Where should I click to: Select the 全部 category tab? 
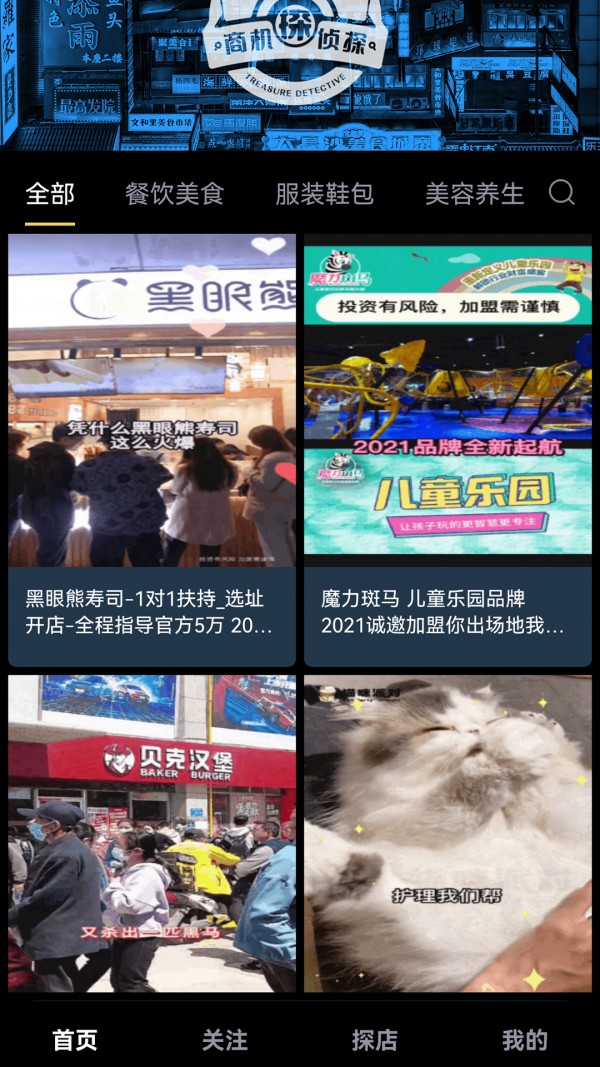point(50,193)
